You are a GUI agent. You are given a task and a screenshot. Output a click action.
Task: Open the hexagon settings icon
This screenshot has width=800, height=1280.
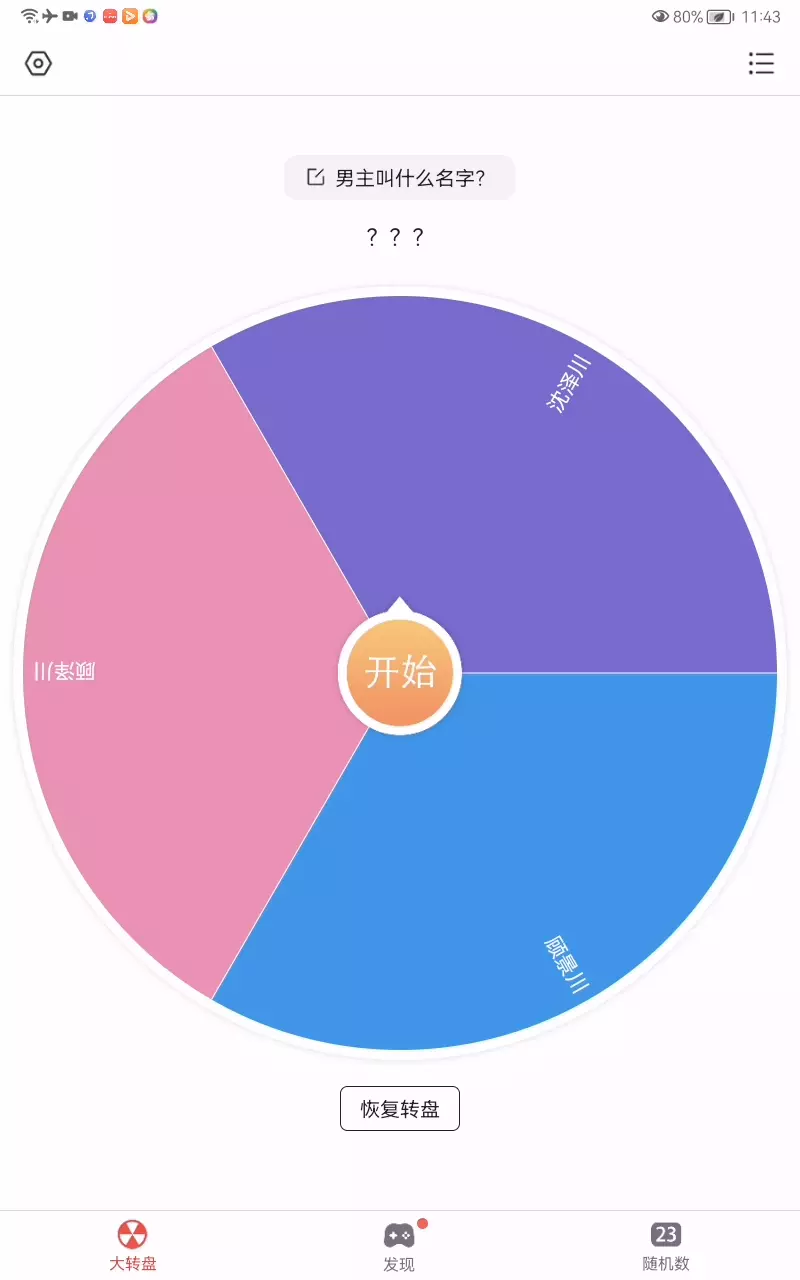pyautogui.click(x=38, y=64)
